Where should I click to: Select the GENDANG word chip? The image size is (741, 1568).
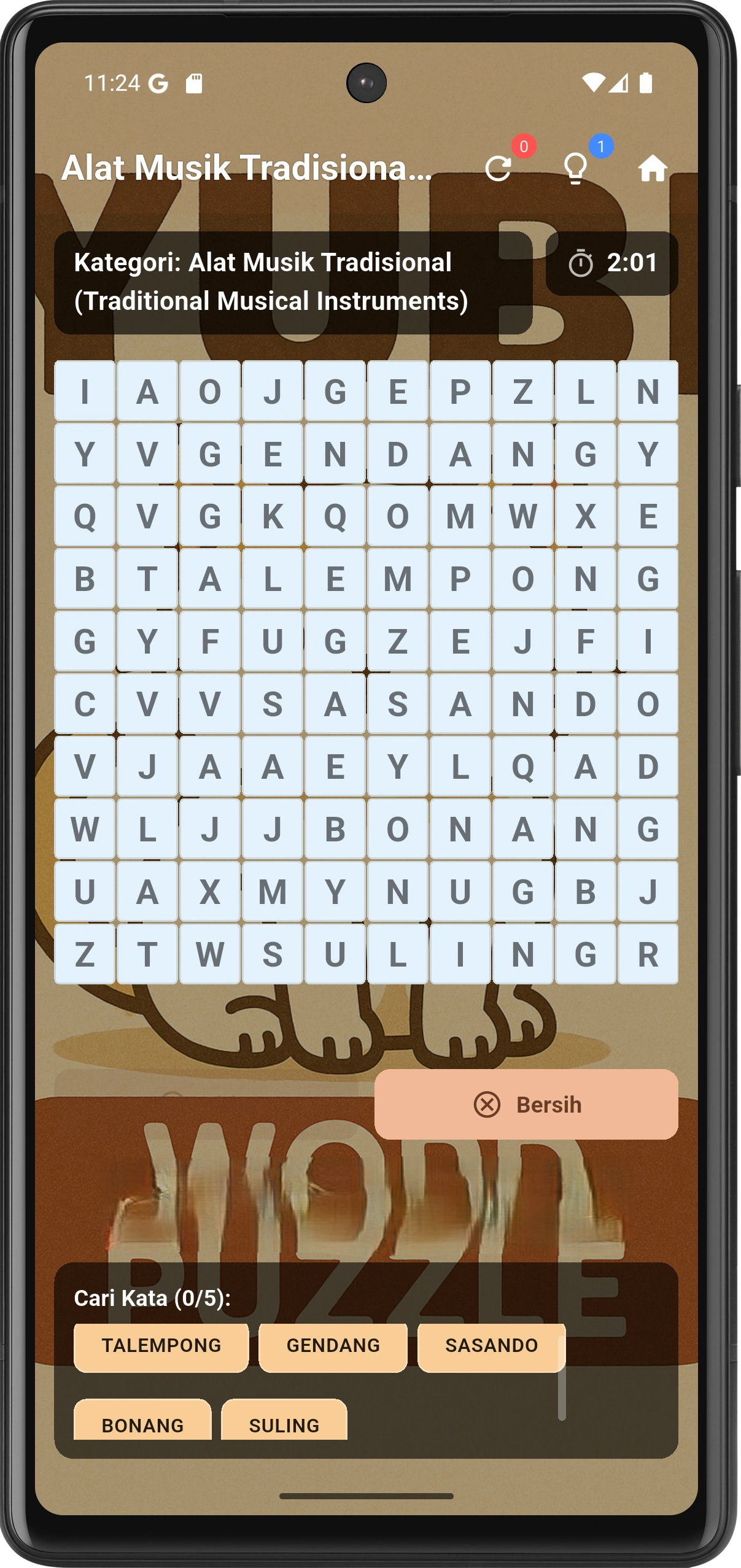coord(333,1345)
